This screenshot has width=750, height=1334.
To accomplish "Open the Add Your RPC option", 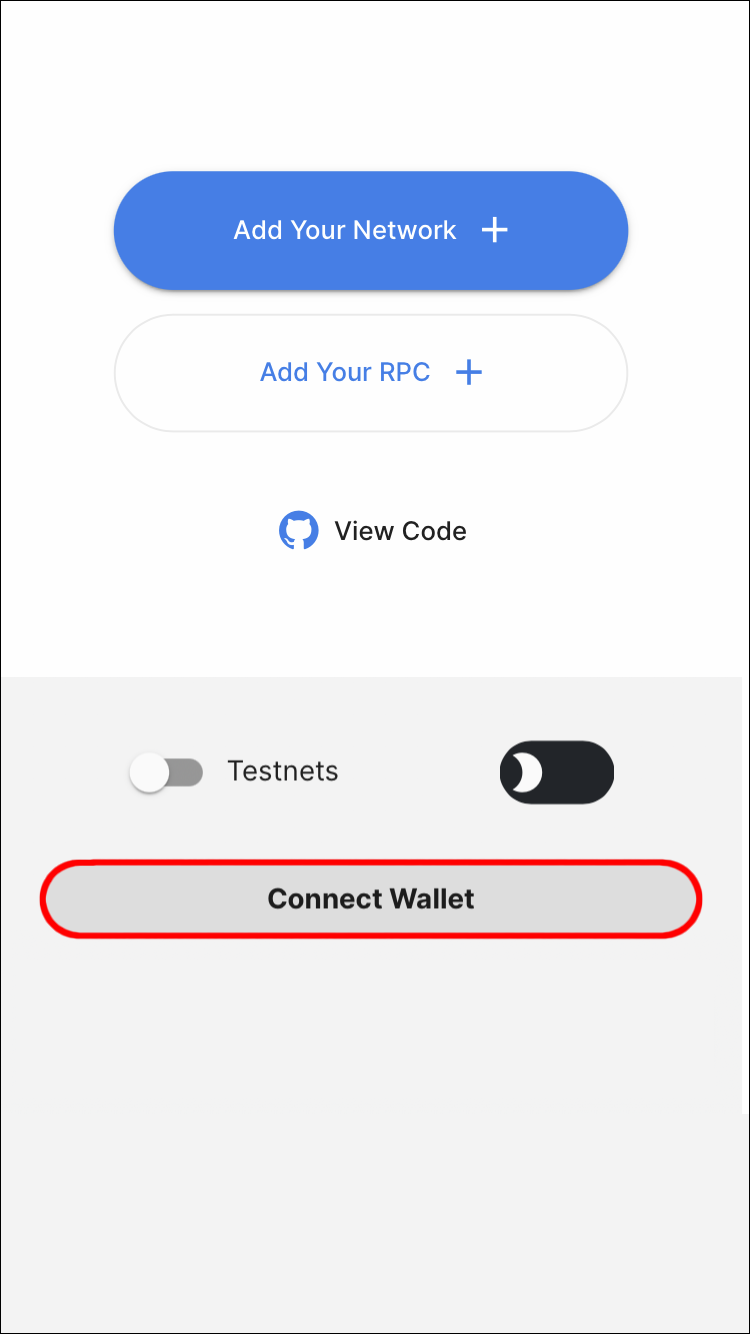I will (370, 373).
